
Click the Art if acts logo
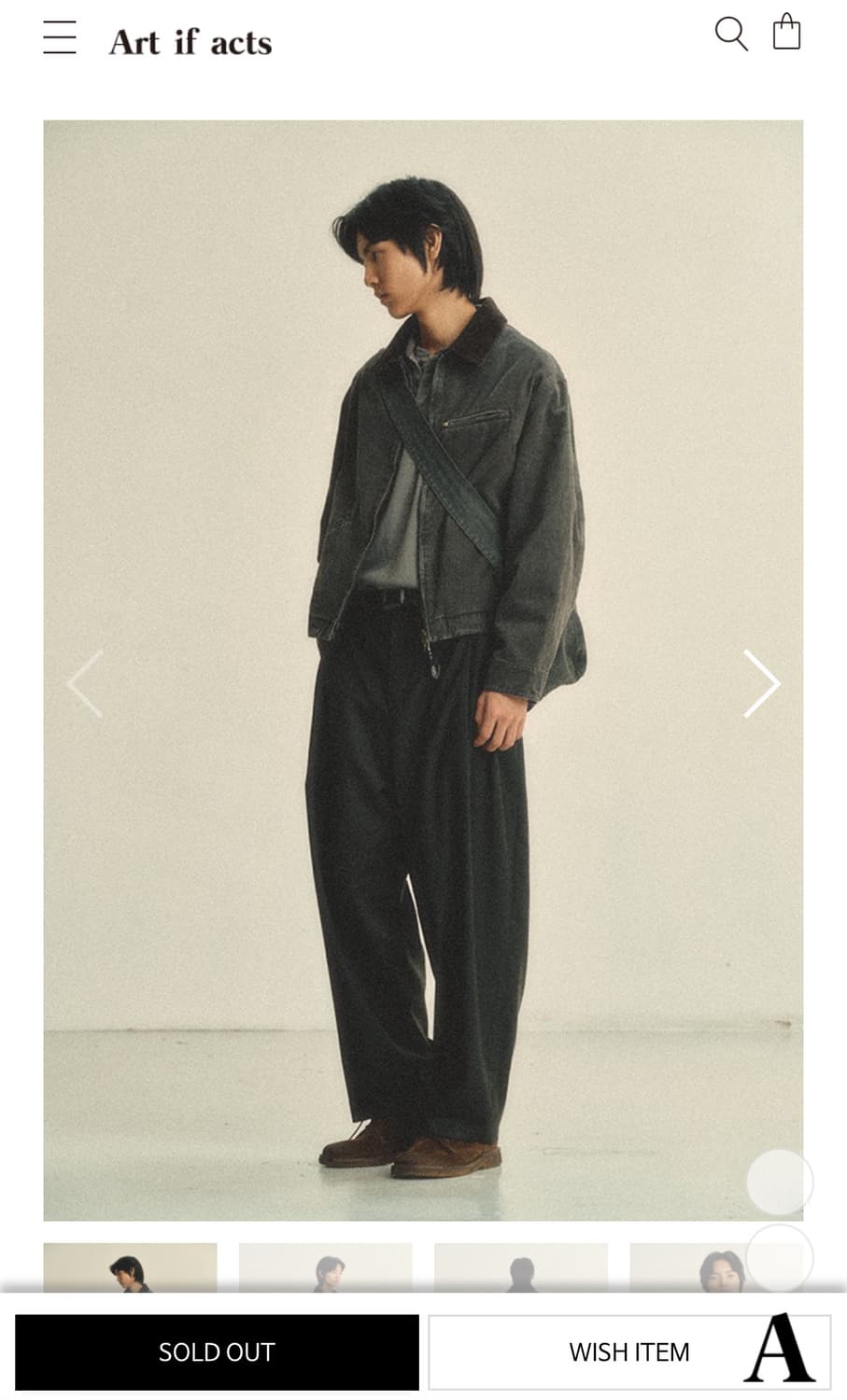[x=190, y=41]
